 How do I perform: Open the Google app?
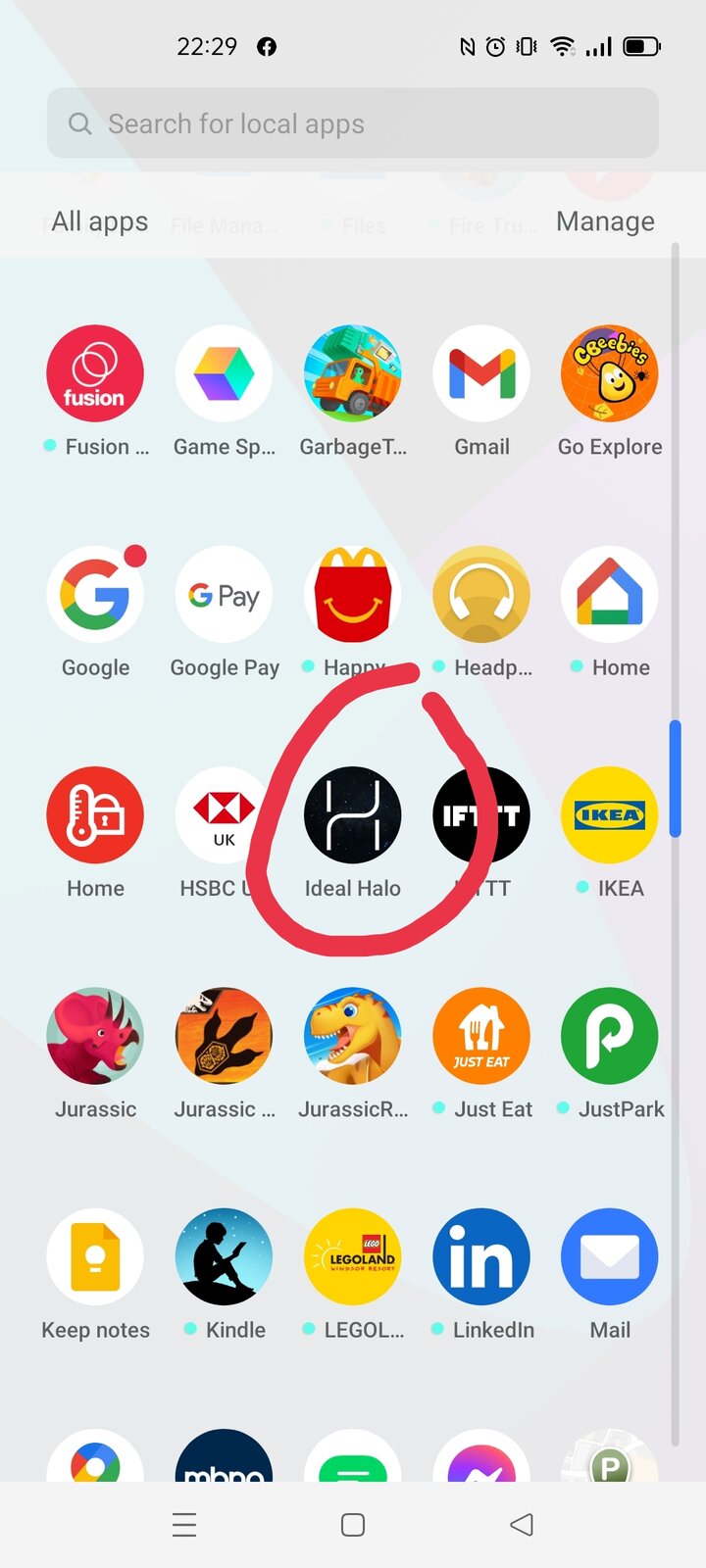click(x=95, y=595)
